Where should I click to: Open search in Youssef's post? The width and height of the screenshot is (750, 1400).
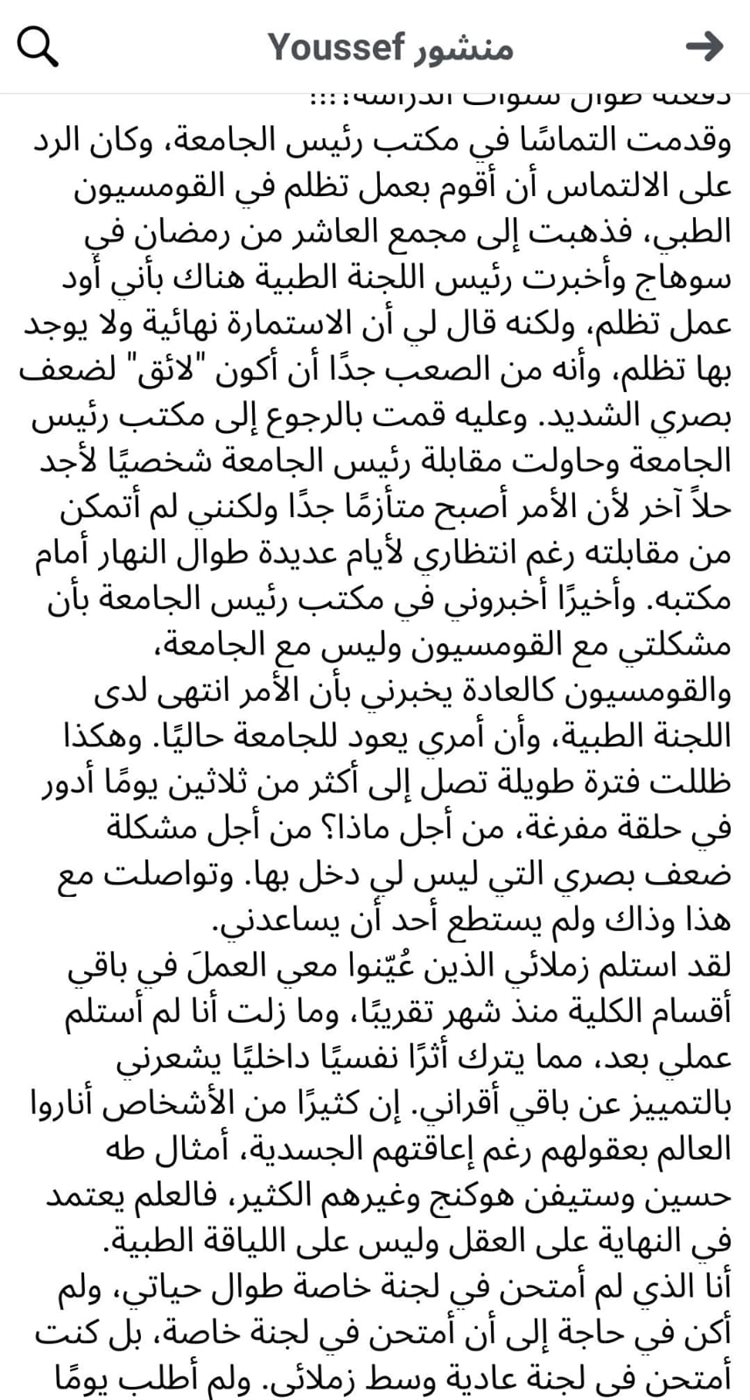click(39, 46)
